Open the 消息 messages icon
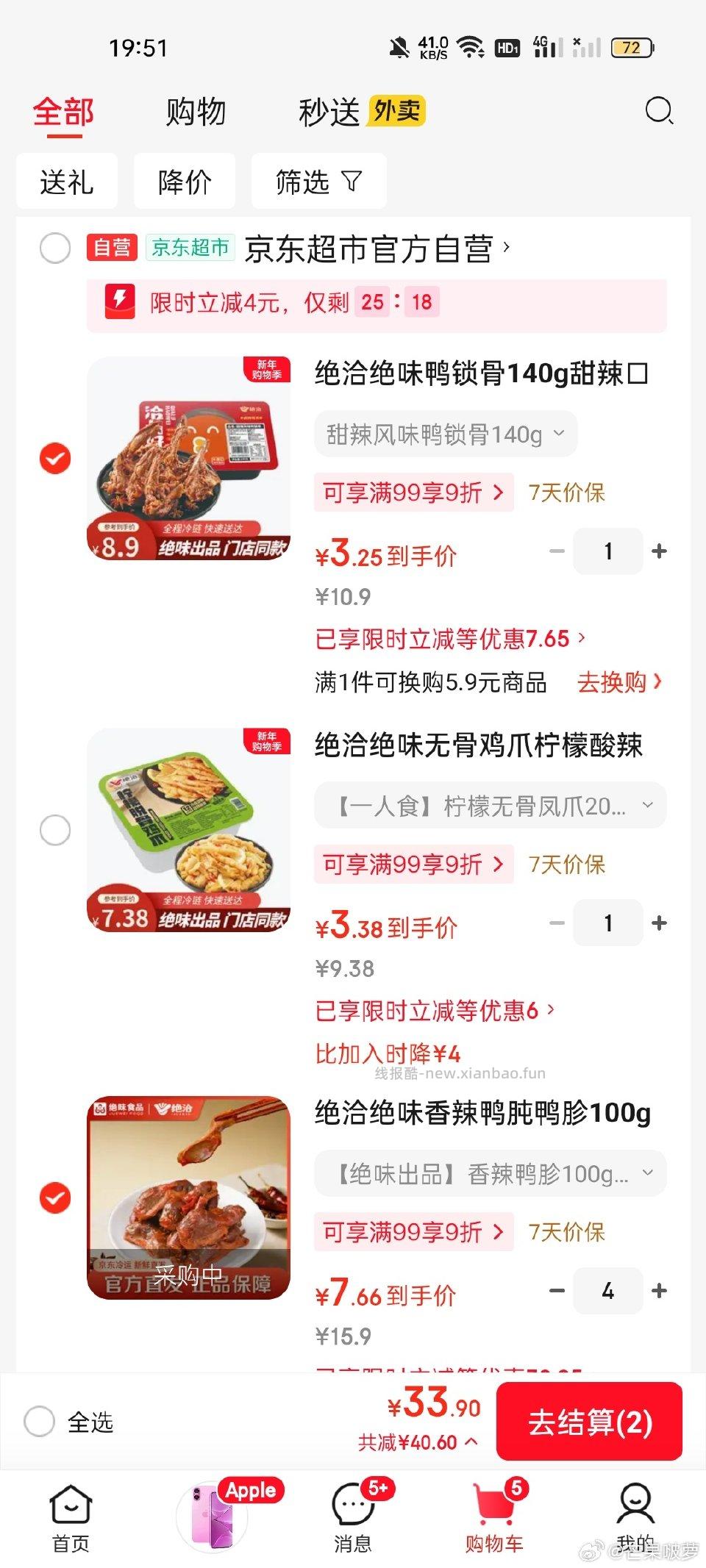 [x=353, y=1507]
